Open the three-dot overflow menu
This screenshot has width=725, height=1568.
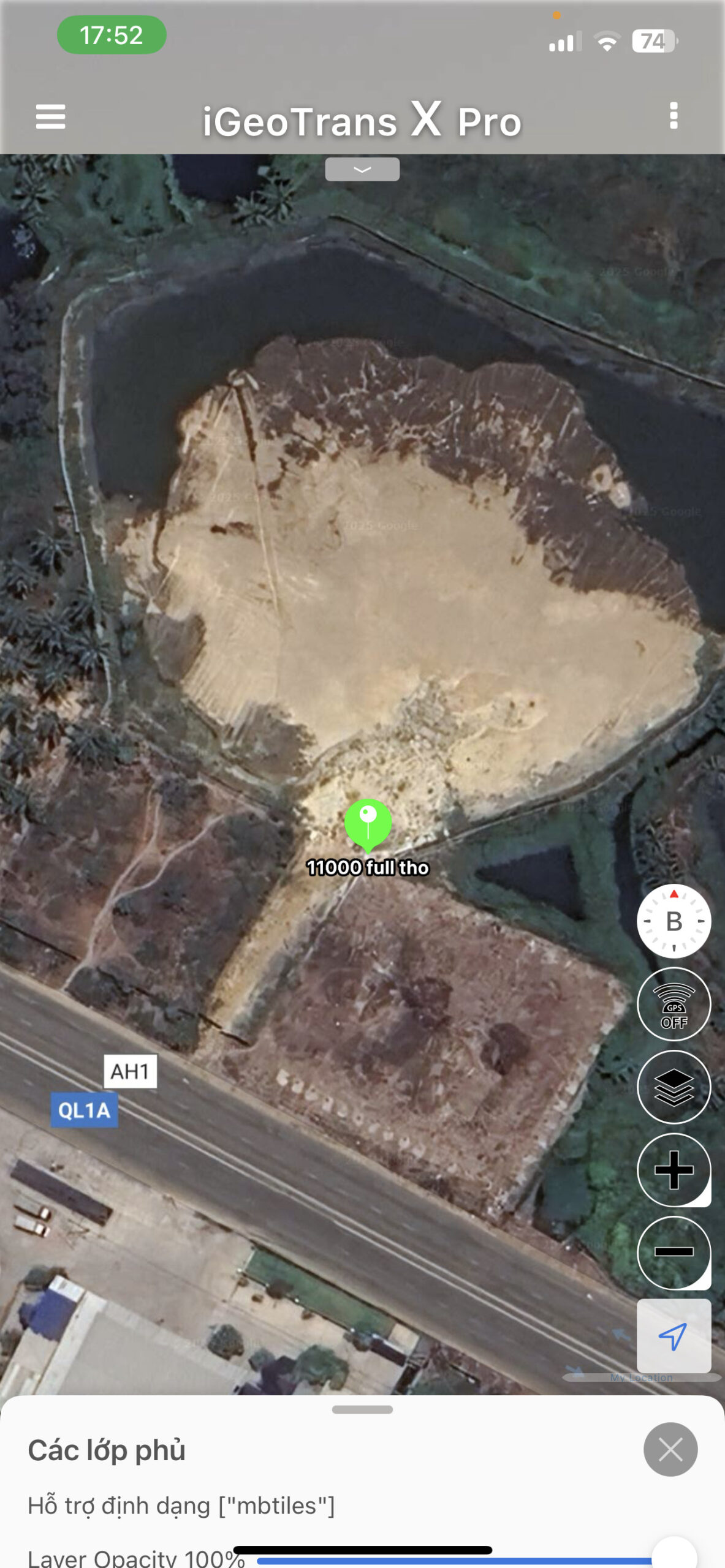(x=674, y=116)
